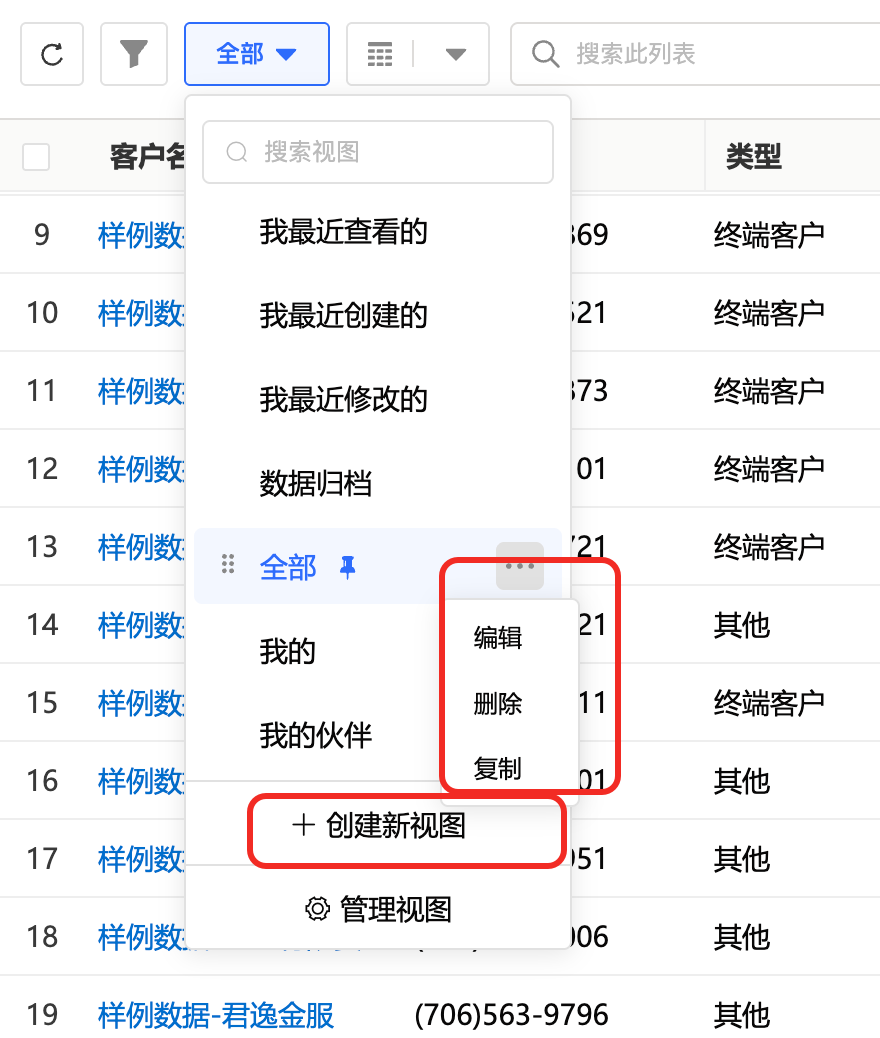Open 管理视图 settings
Image resolution: width=880 pixels, height=1038 pixels.
pos(378,909)
